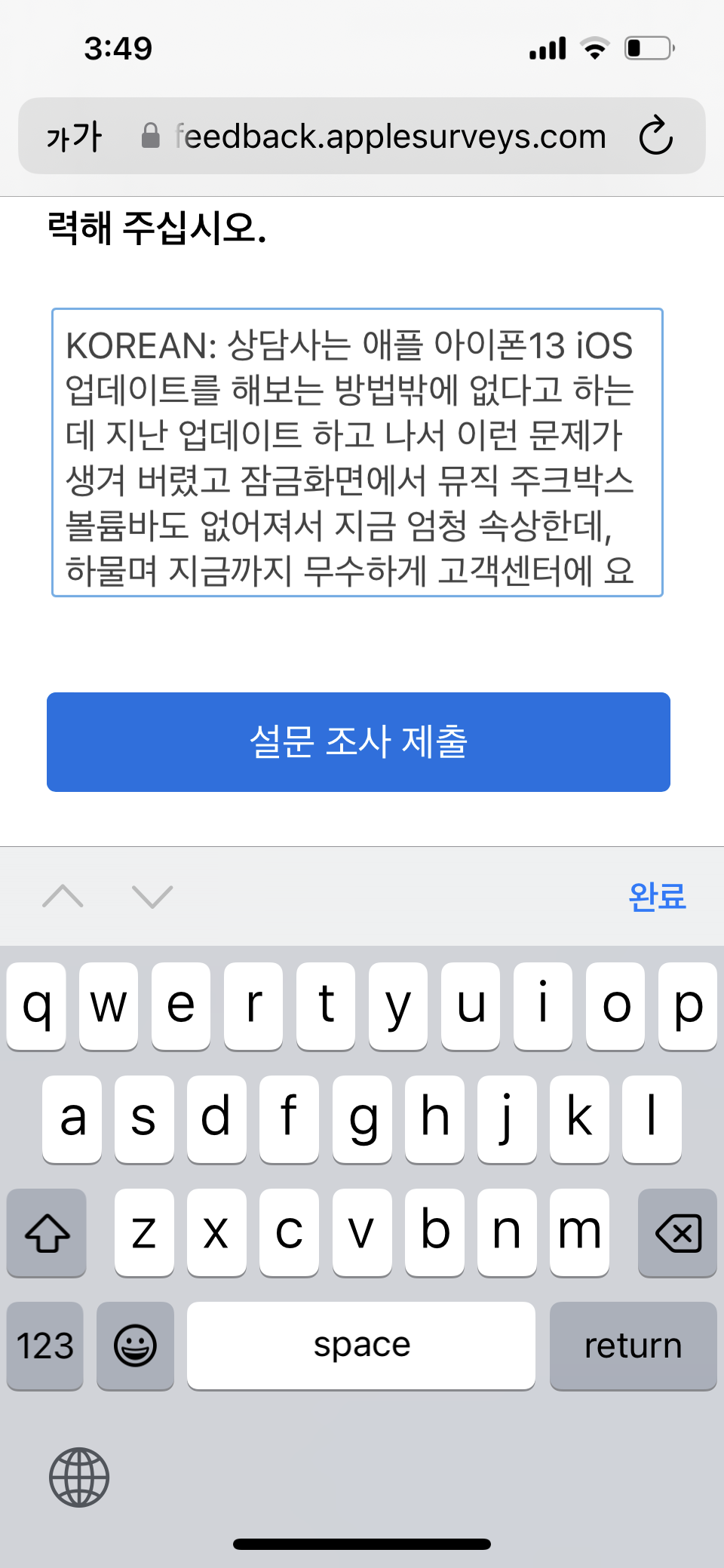
Task: Jump to the next form field
Action: click(152, 896)
